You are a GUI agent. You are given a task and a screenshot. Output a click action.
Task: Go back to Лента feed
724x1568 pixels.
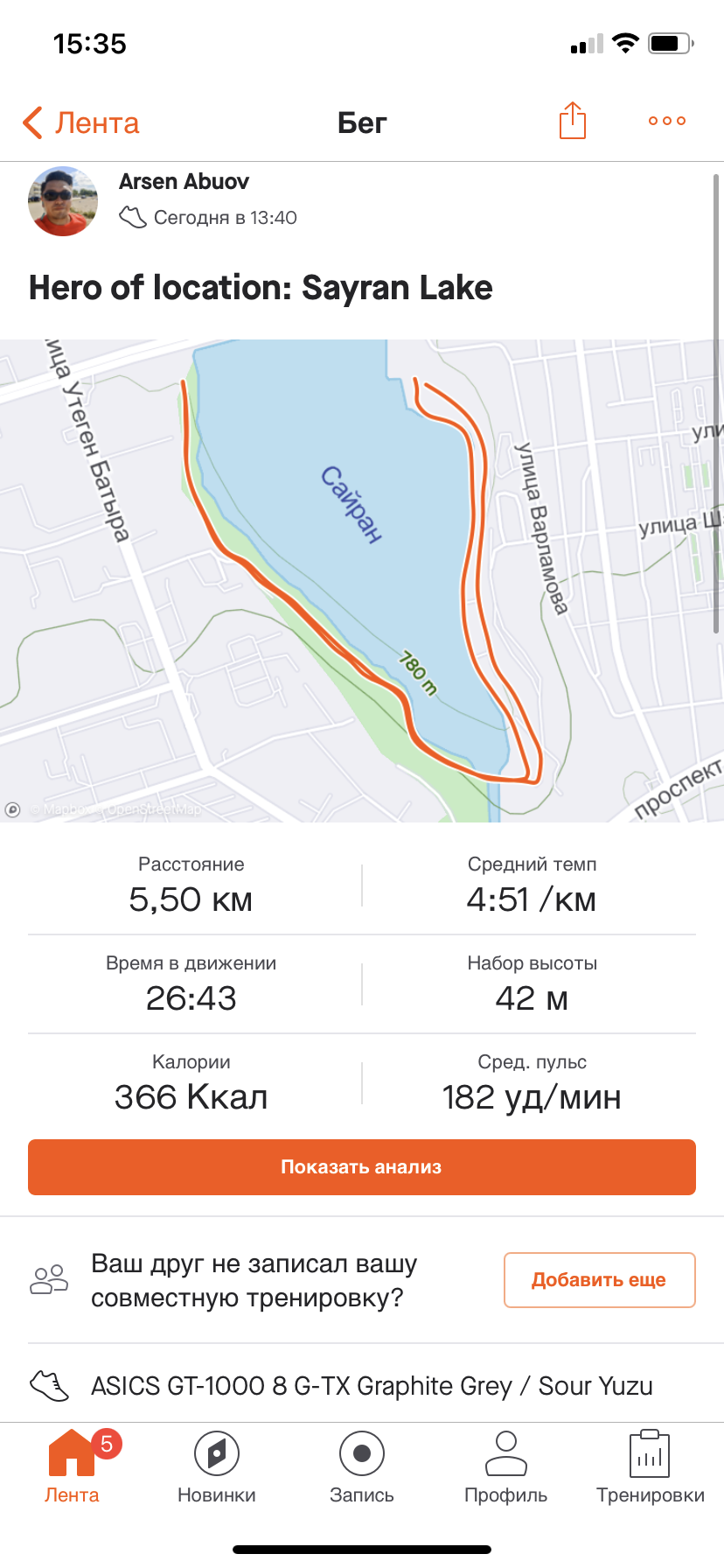pos(80,122)
